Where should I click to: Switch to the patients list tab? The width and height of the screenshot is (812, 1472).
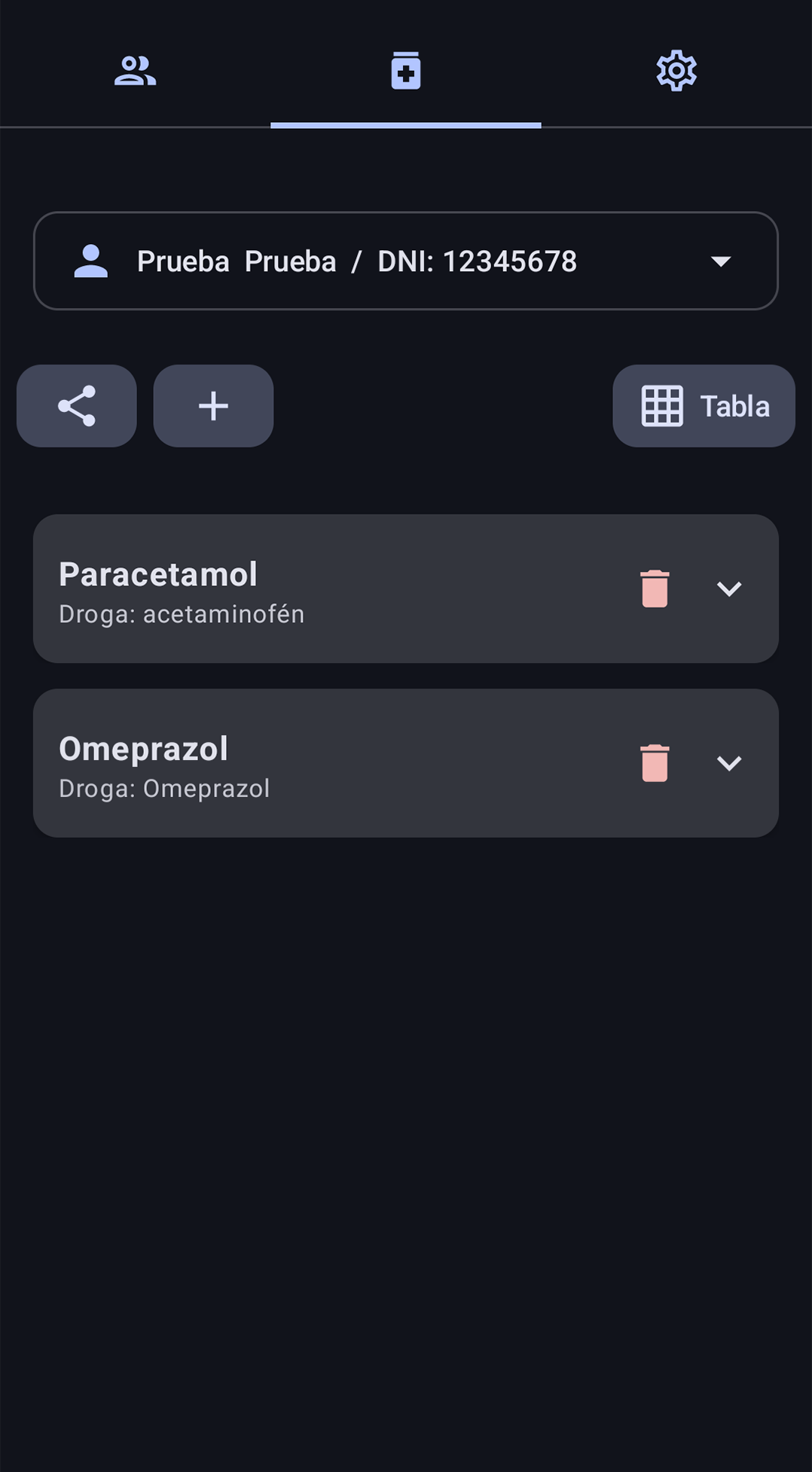click(x=136, y=70)
